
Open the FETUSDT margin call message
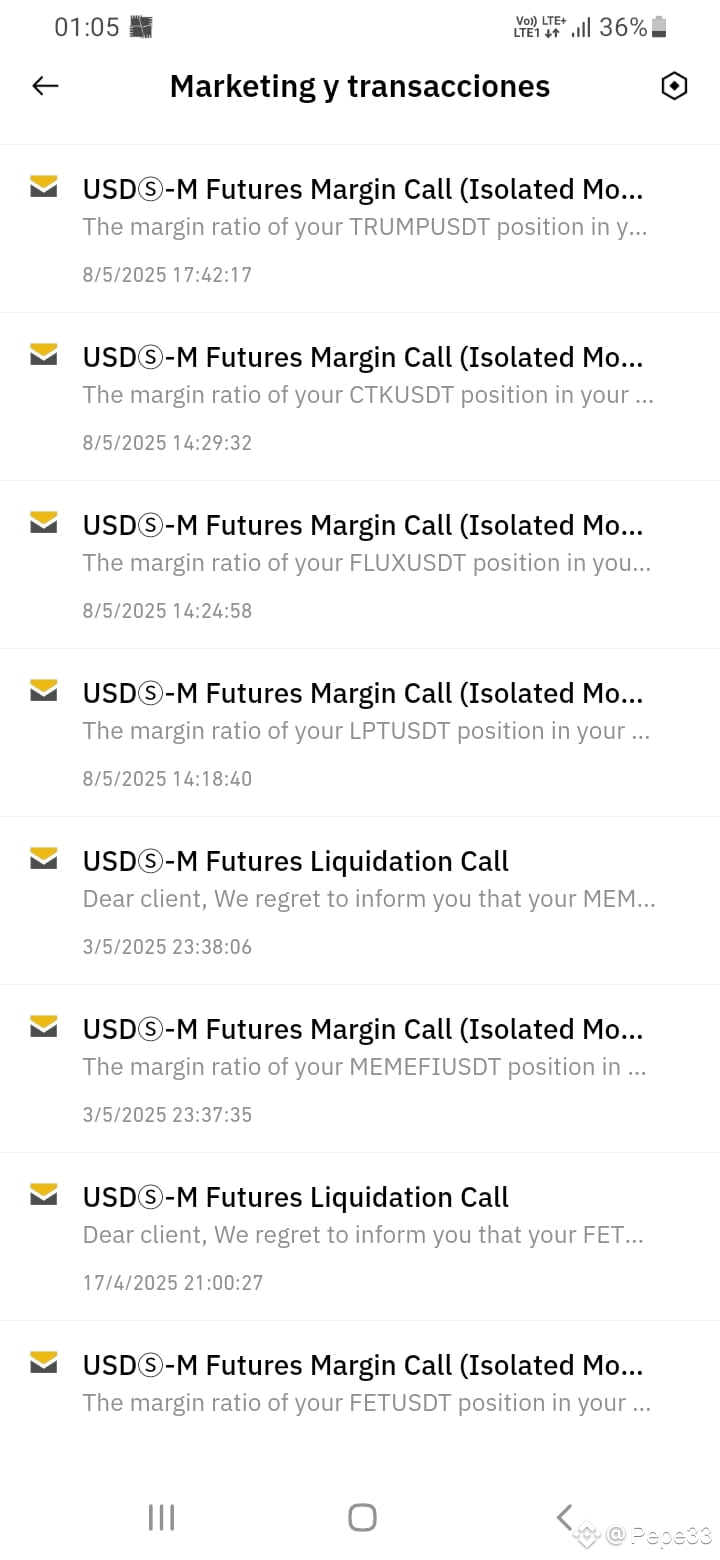pyautogui.click(x=360, y=1385)
